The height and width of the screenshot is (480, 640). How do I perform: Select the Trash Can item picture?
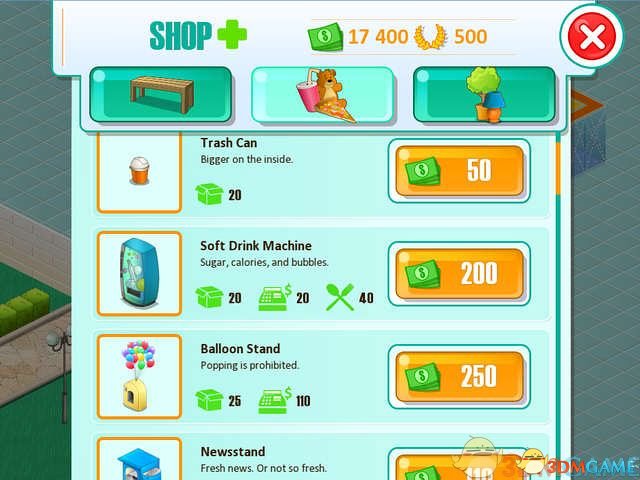139,172
